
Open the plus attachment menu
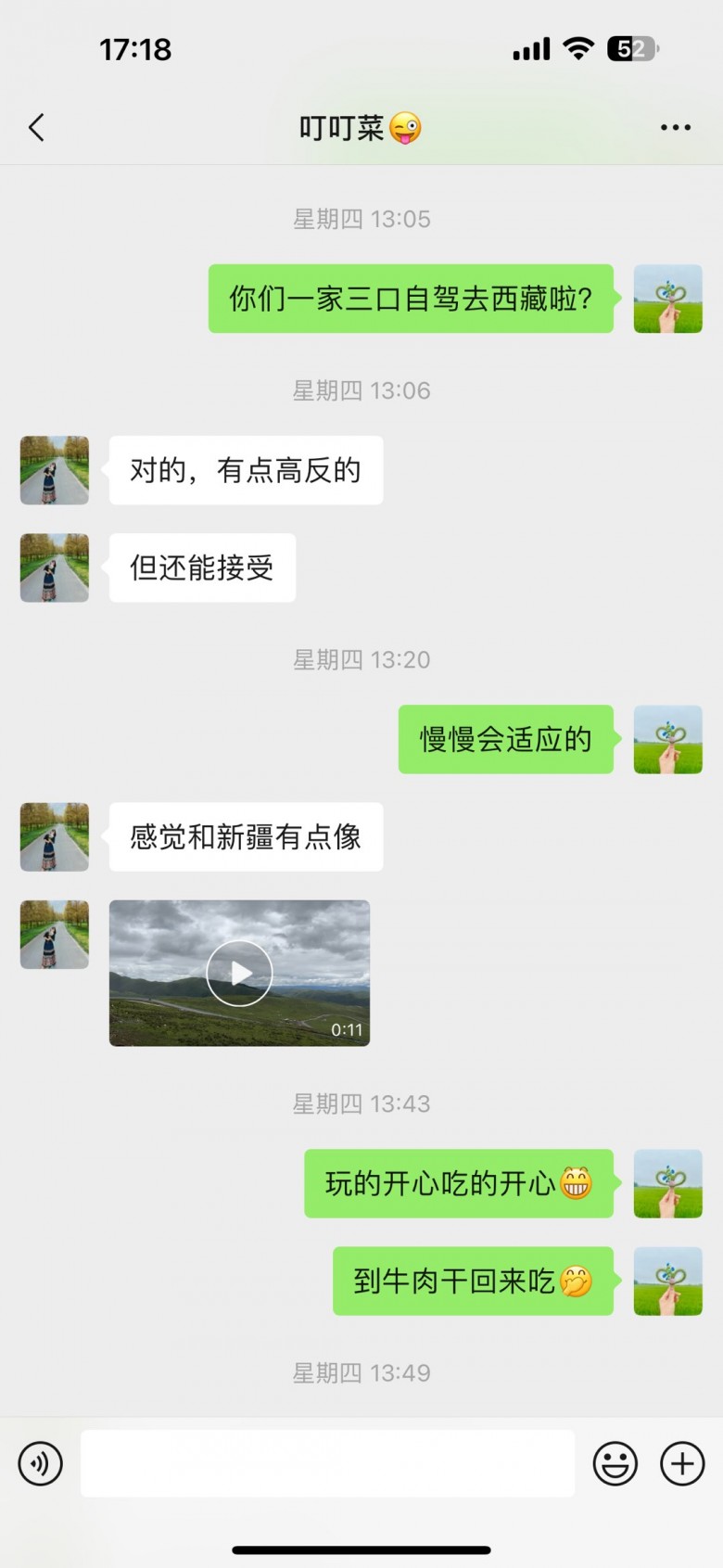(x=682, y=1464)
